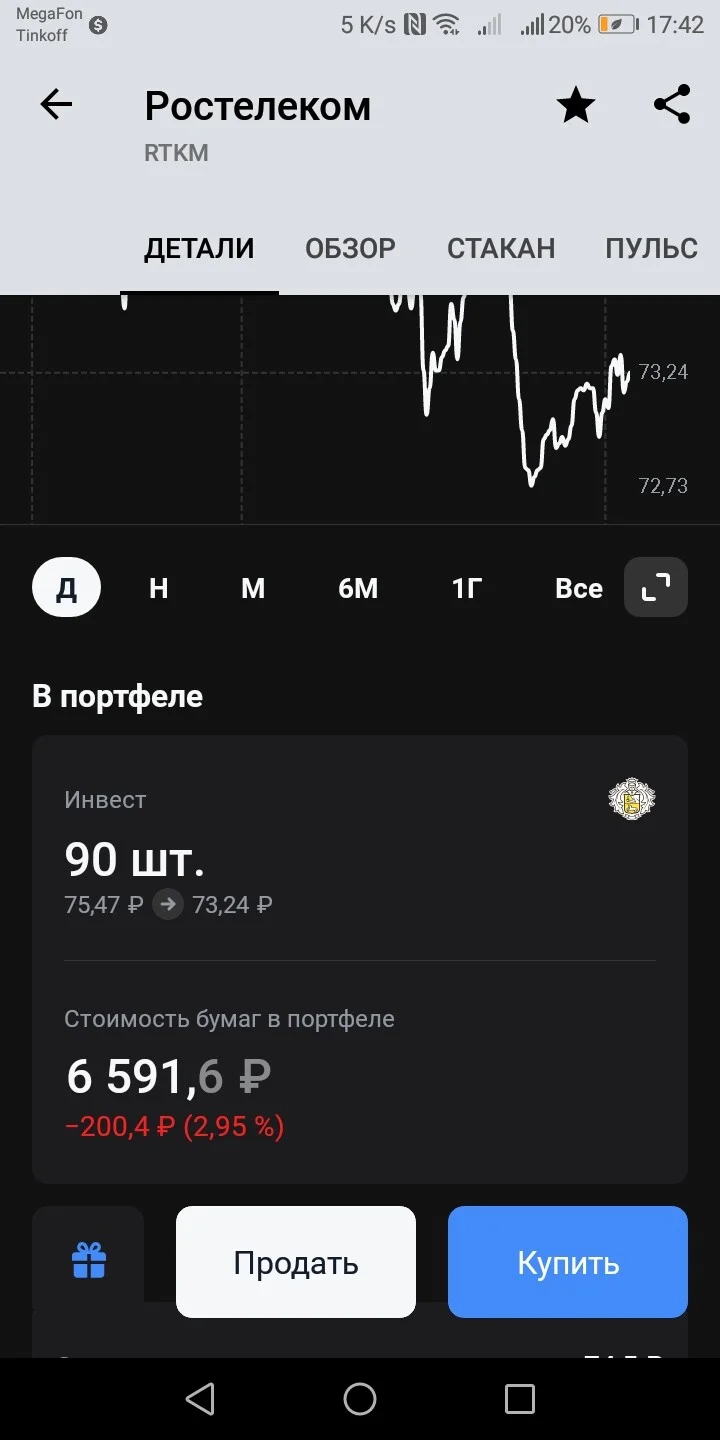Choose the 6М chart range

click(358, 588)
